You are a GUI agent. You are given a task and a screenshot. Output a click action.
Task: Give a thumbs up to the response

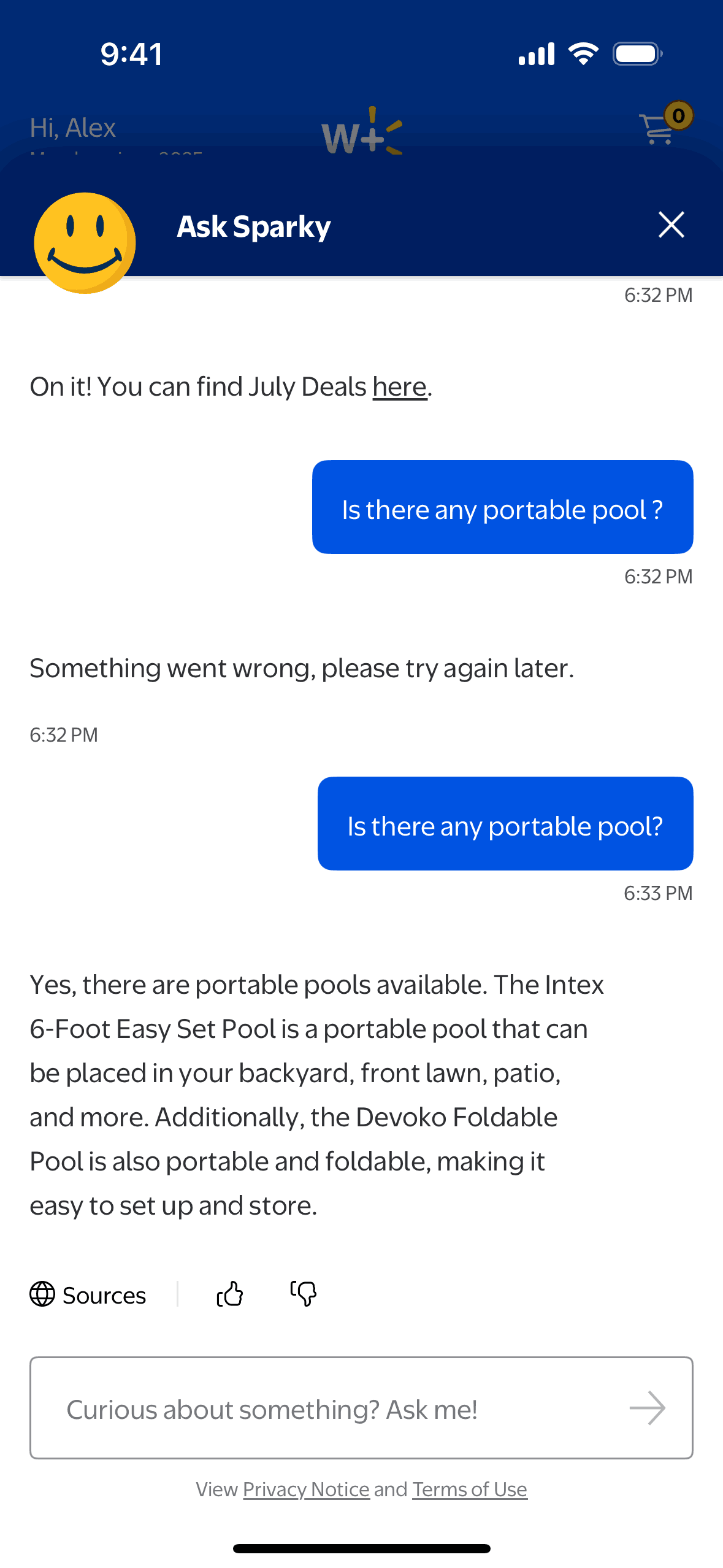click(x=230, y=1294)
